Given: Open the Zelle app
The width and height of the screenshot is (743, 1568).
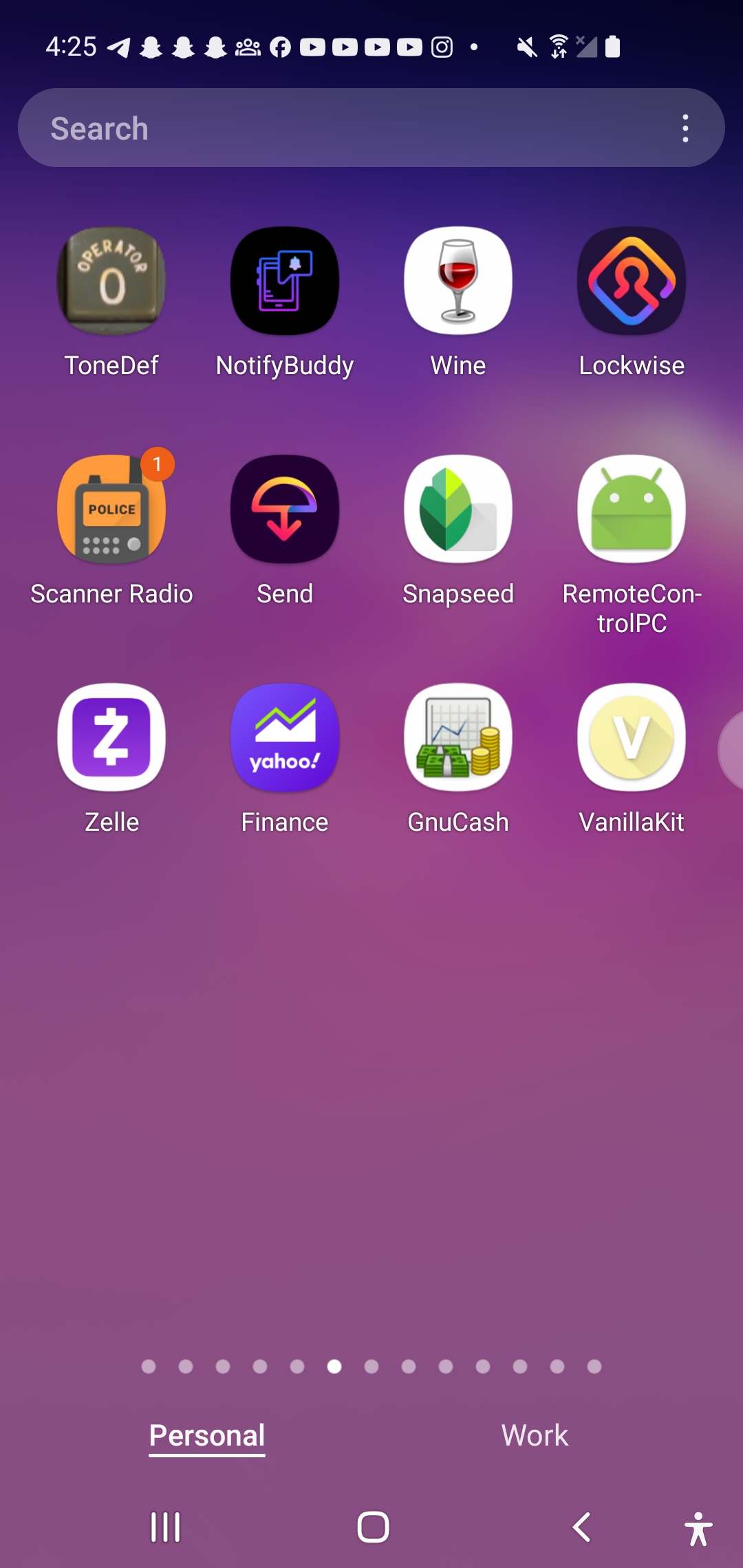Looking at the screenshot, I should pyautogui.click(x=111, y=738).
